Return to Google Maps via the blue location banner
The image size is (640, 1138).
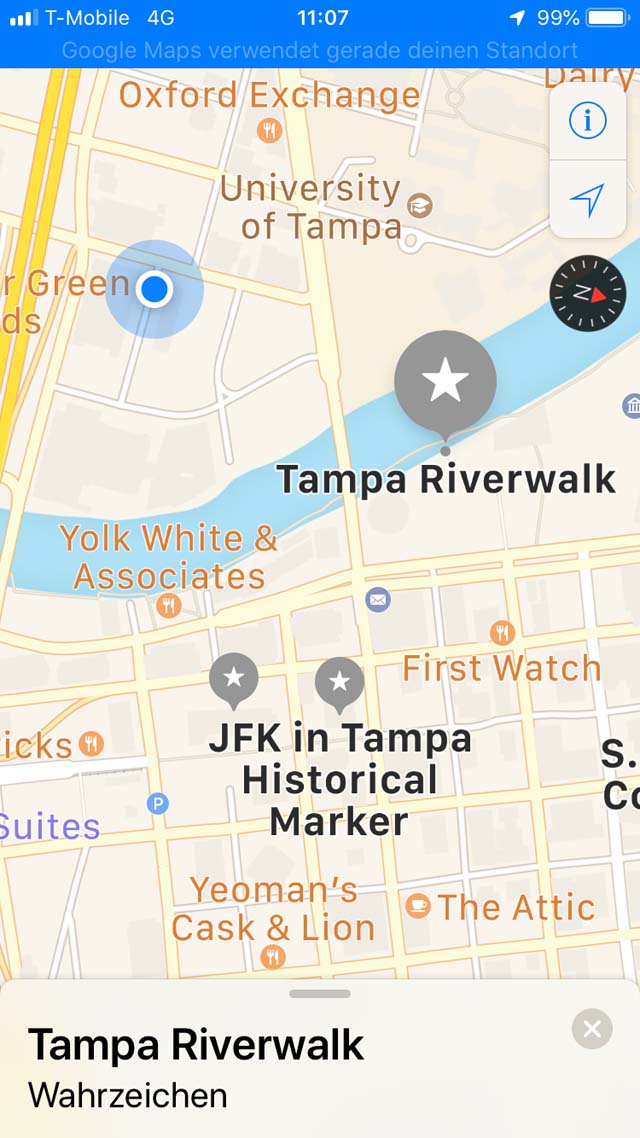pos(320,50)
